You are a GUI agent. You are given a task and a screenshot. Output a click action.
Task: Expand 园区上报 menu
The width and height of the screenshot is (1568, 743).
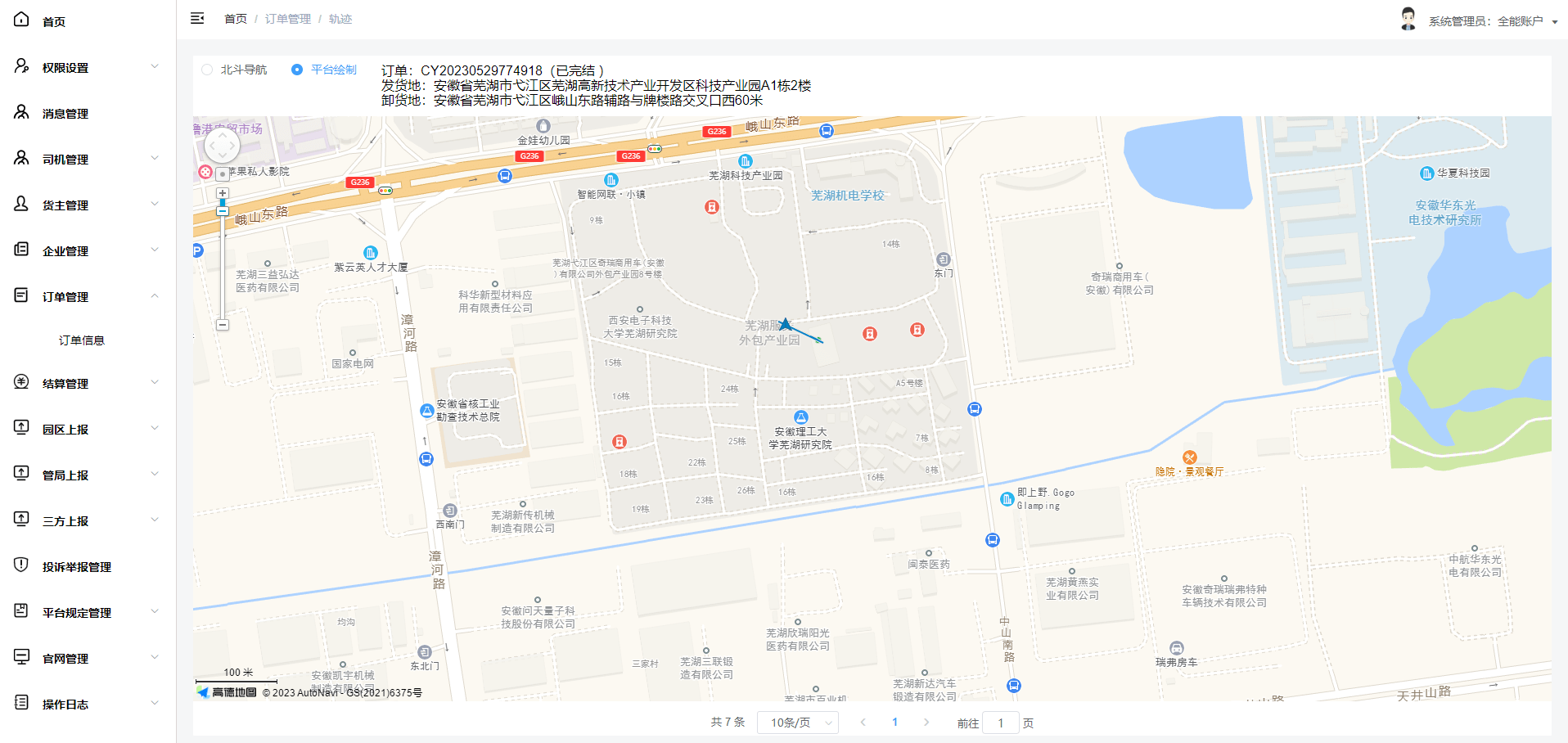point(86,429)
